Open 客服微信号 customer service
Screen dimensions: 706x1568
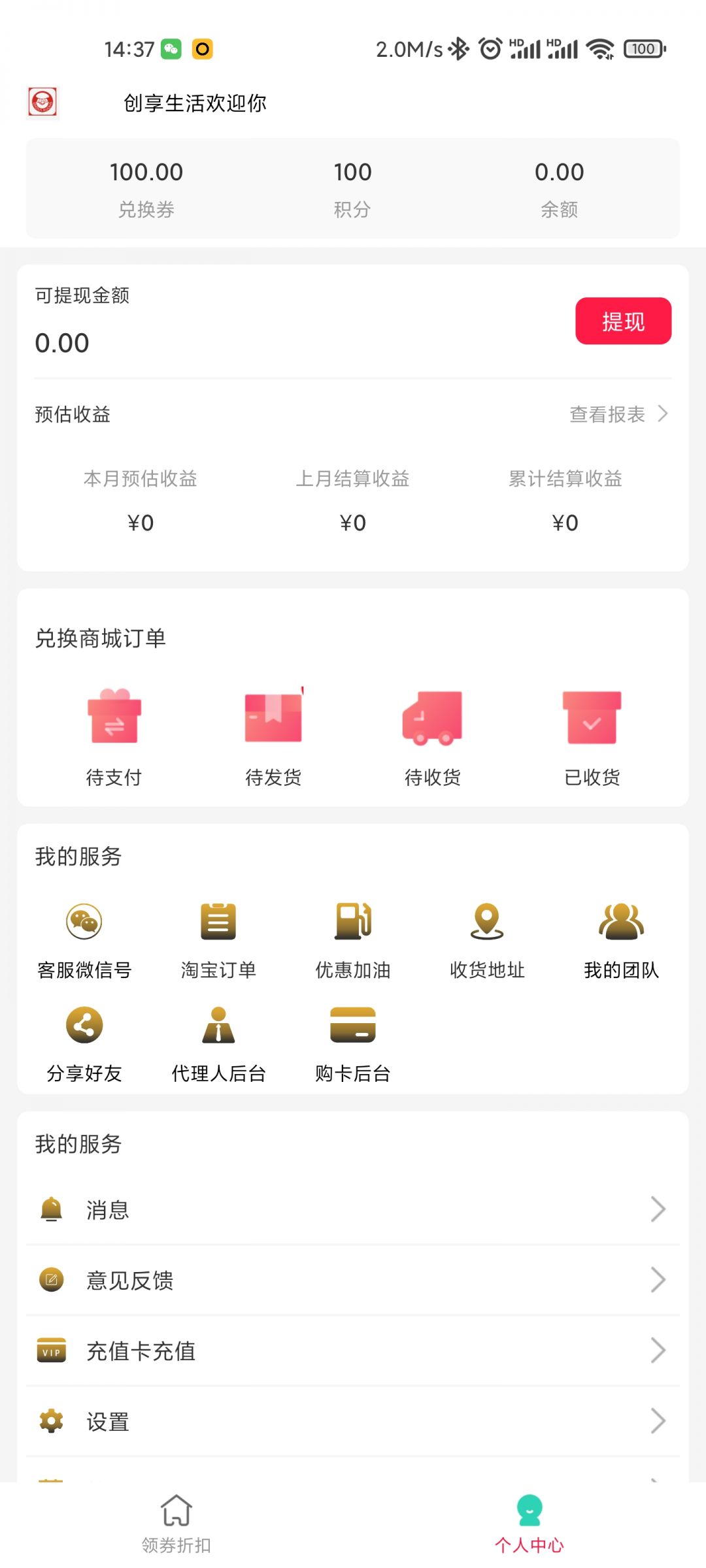click(x=84, y=939)
